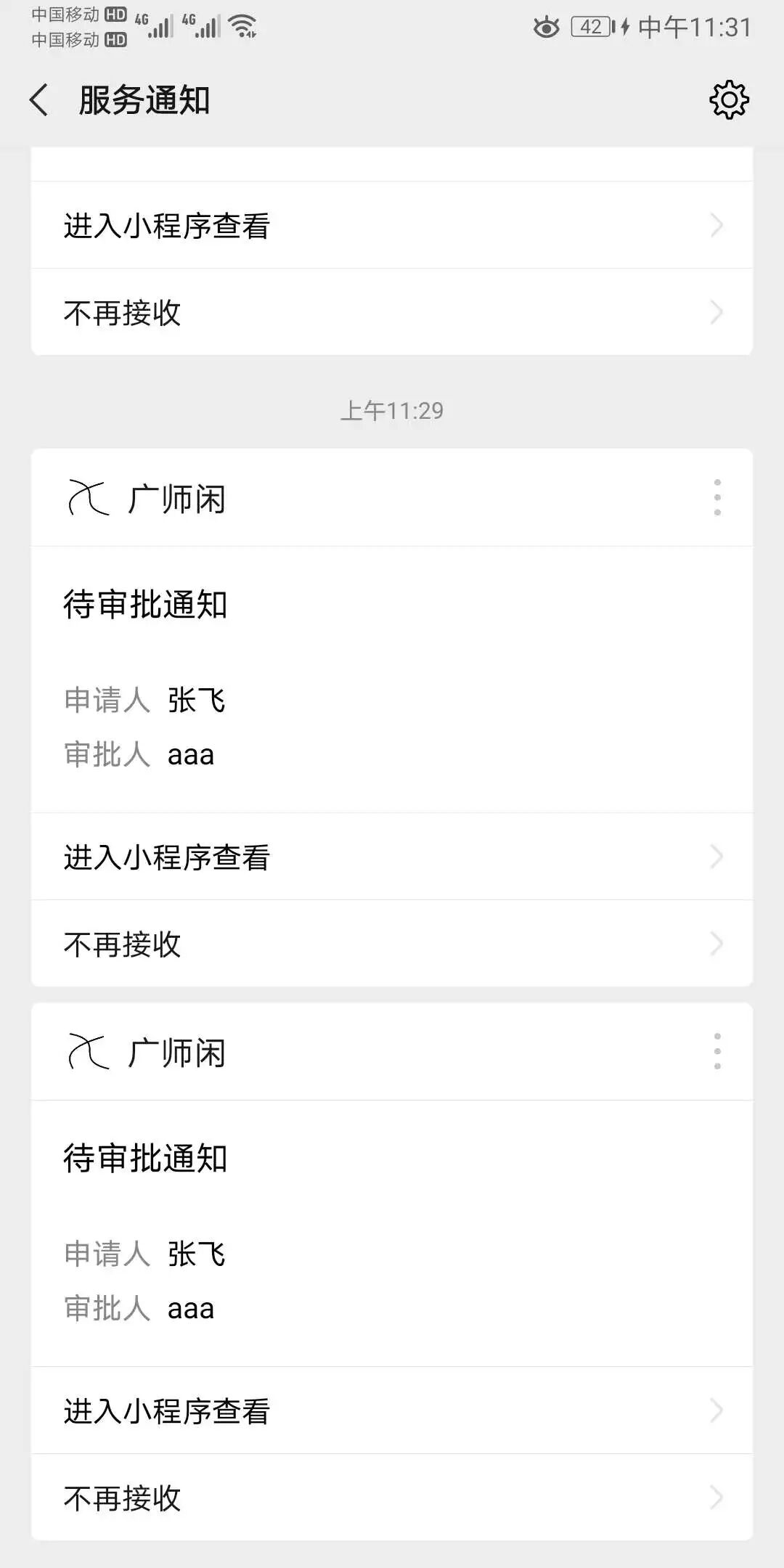
Task: Open 进入小程序查看 in first 广师闲 card under 上午11:29
Action: pos(392,857)
